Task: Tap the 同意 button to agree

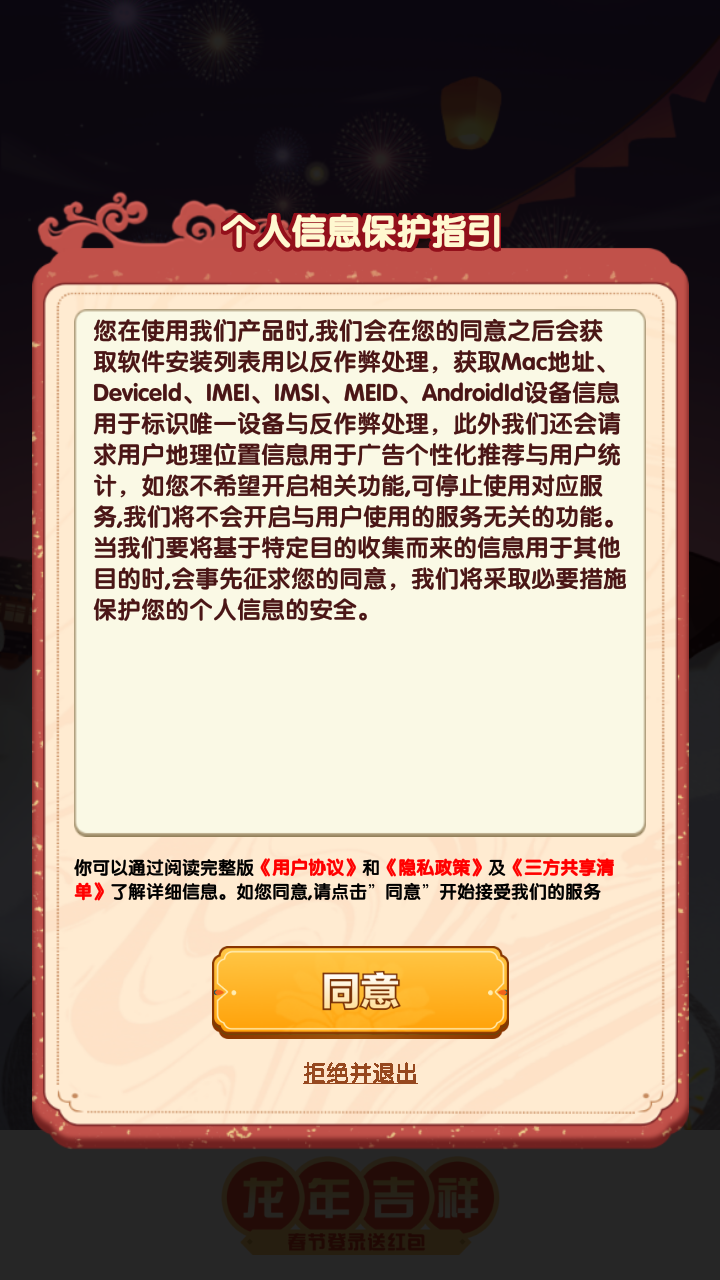Action: [360, 990]
